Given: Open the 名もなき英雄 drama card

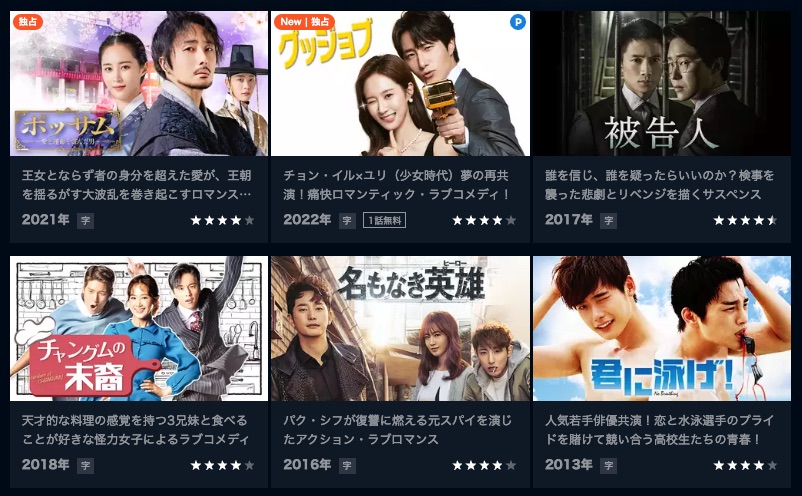Looking at the screenshot, I should pyautogui.click(x=400, y=328).
